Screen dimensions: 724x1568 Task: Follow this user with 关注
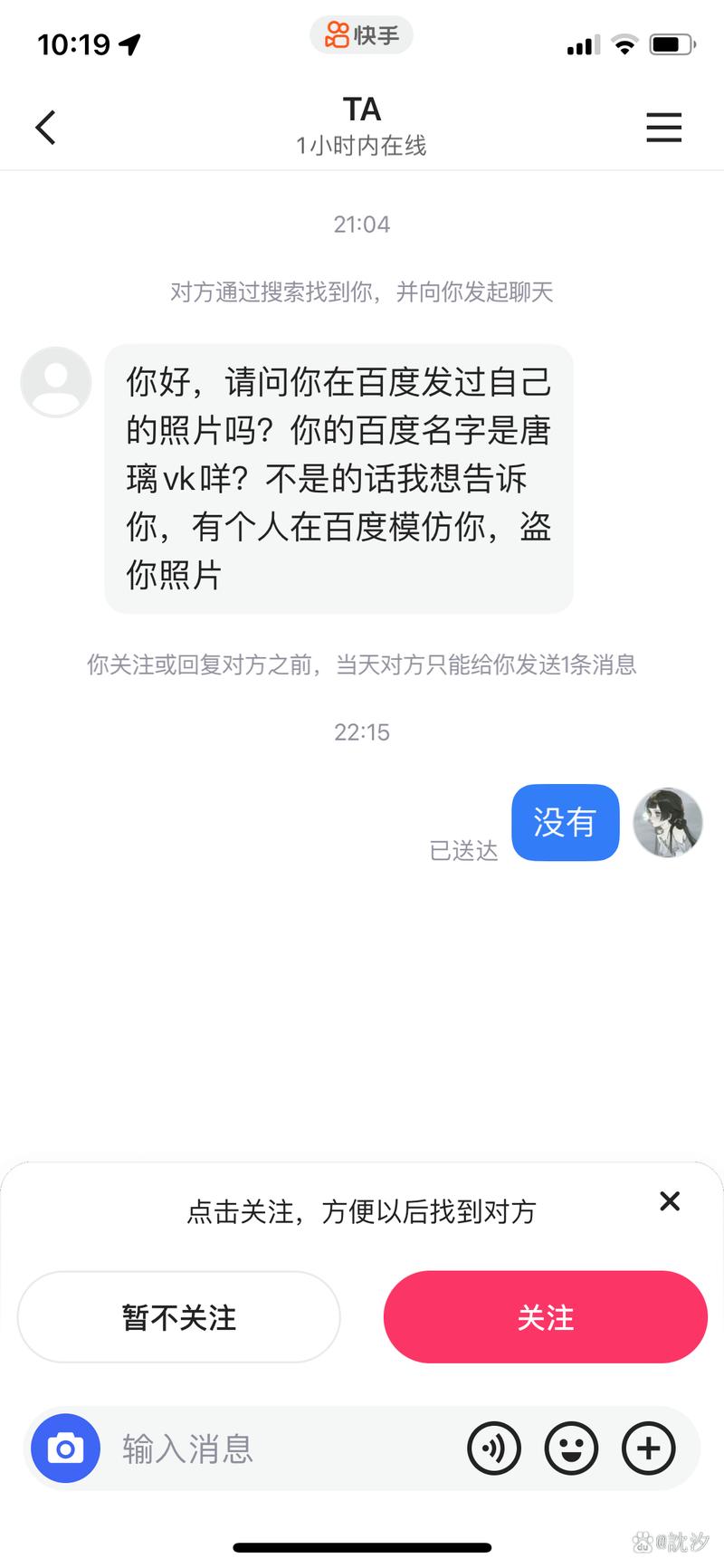coord(545,1317)
